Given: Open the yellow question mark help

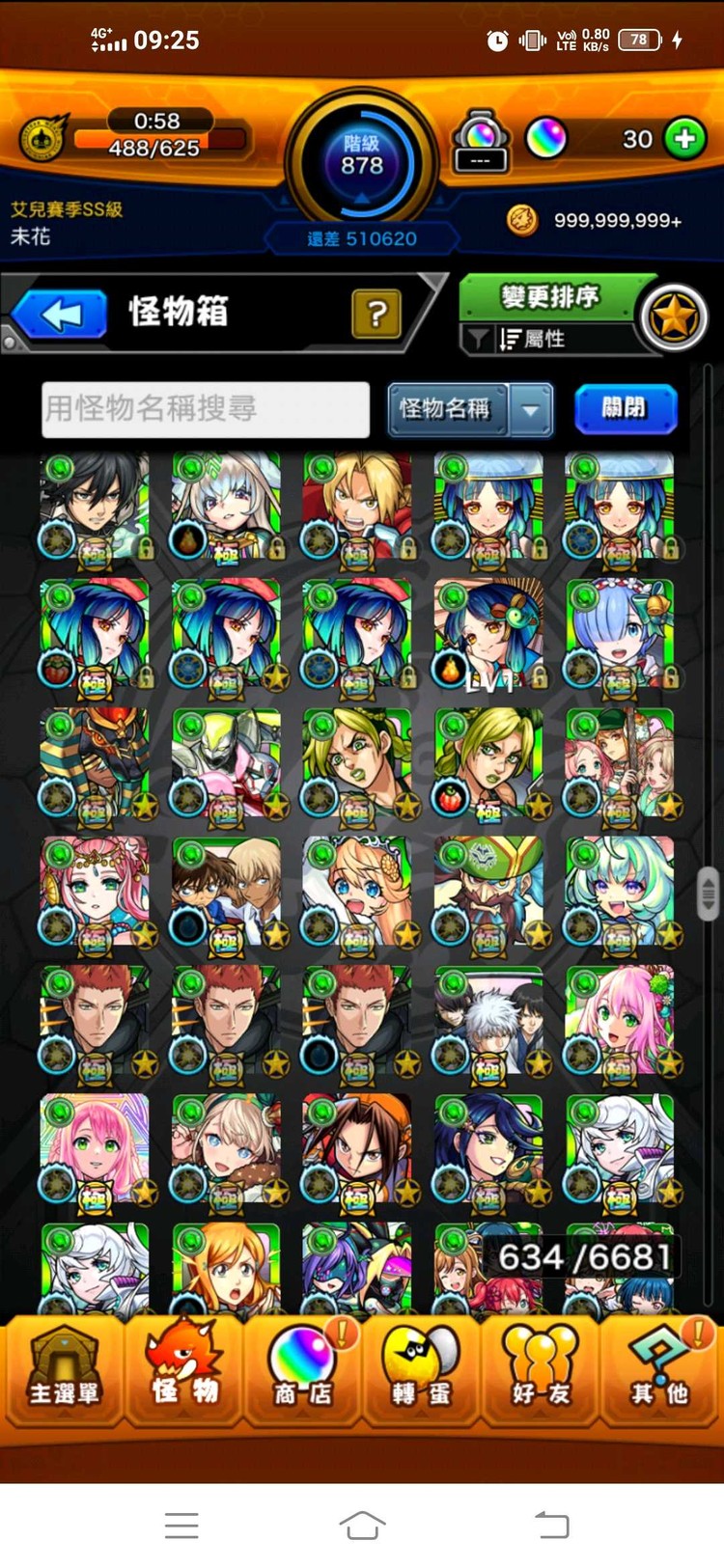Looking at the screenshot, I should (376, 314).
